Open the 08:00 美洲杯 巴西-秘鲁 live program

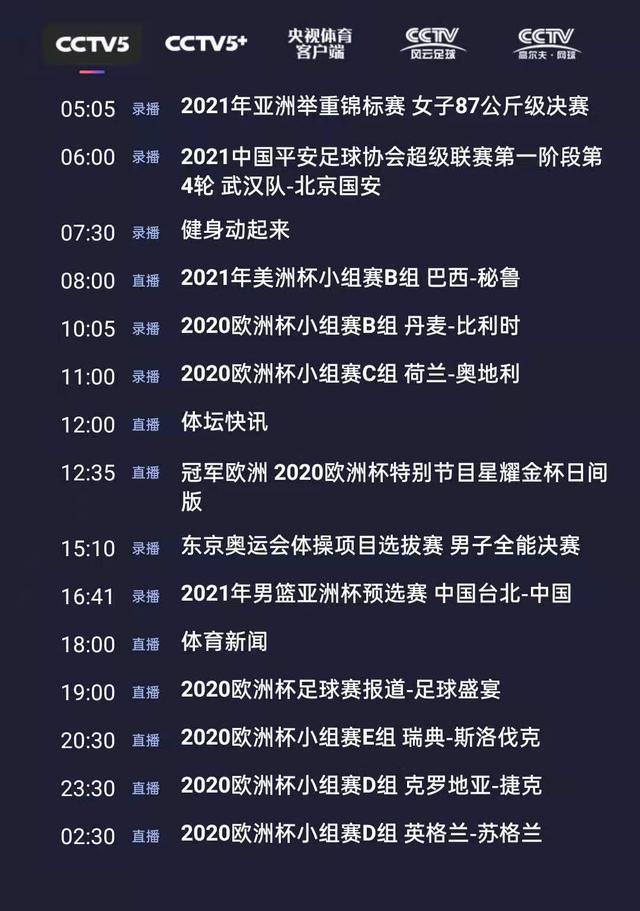(350, 279)
